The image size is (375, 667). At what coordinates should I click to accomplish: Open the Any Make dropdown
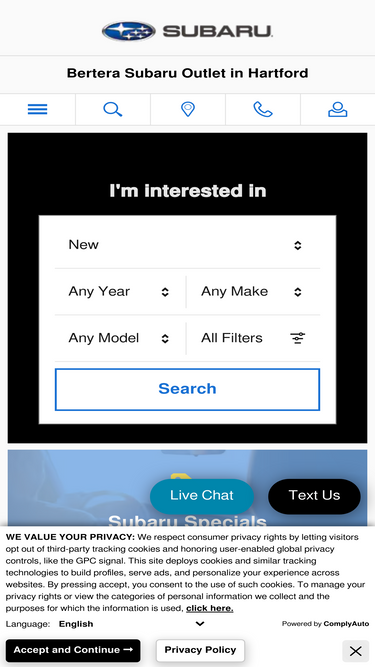(253, 292)
